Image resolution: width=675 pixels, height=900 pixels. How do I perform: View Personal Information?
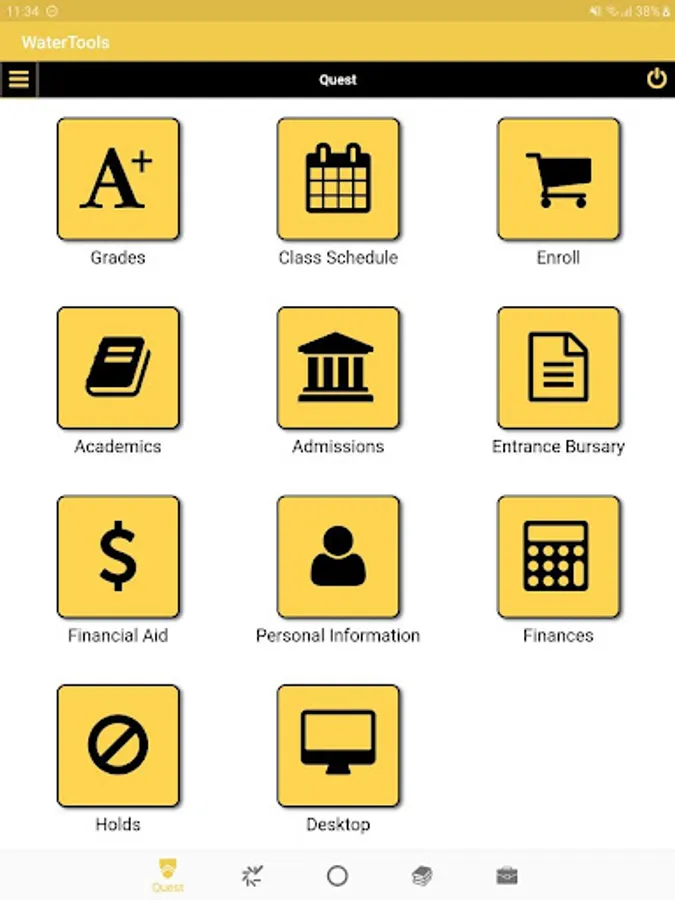pos(338,557)
